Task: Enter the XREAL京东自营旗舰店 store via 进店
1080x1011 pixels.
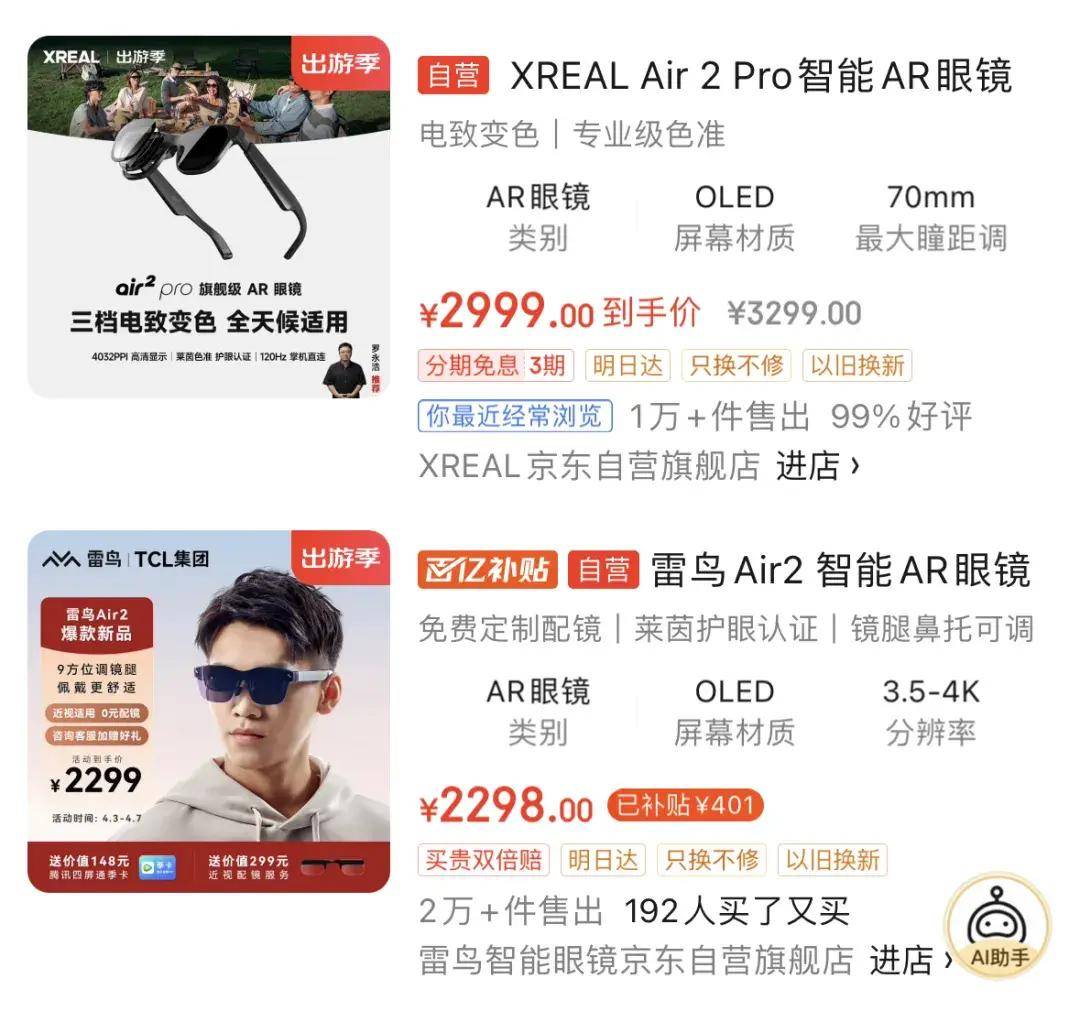Action: coord(817,466)
